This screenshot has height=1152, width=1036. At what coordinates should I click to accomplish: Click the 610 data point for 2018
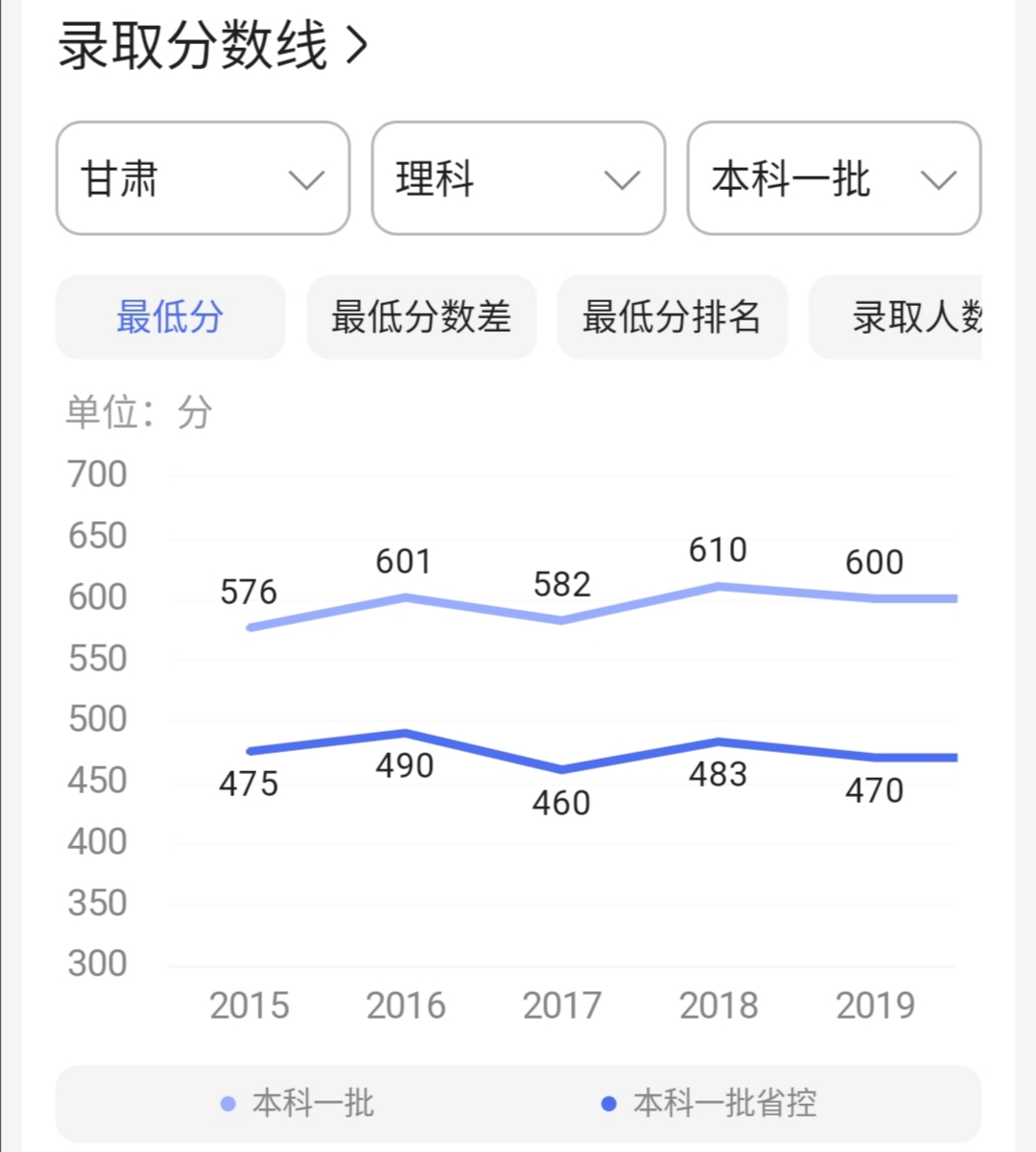tap(719, 584)
